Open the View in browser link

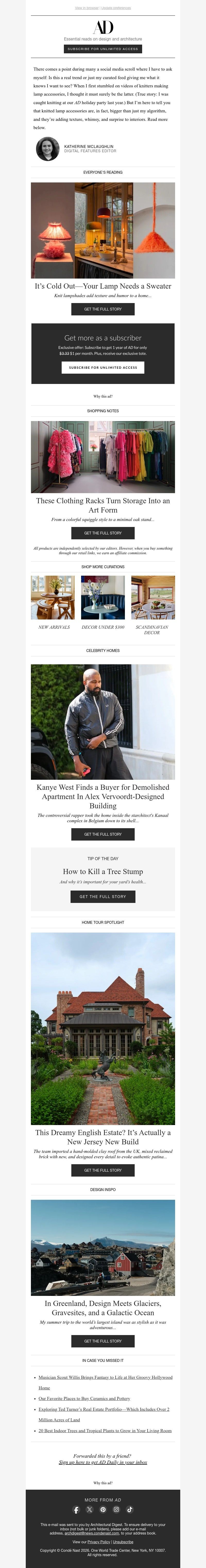86,8
